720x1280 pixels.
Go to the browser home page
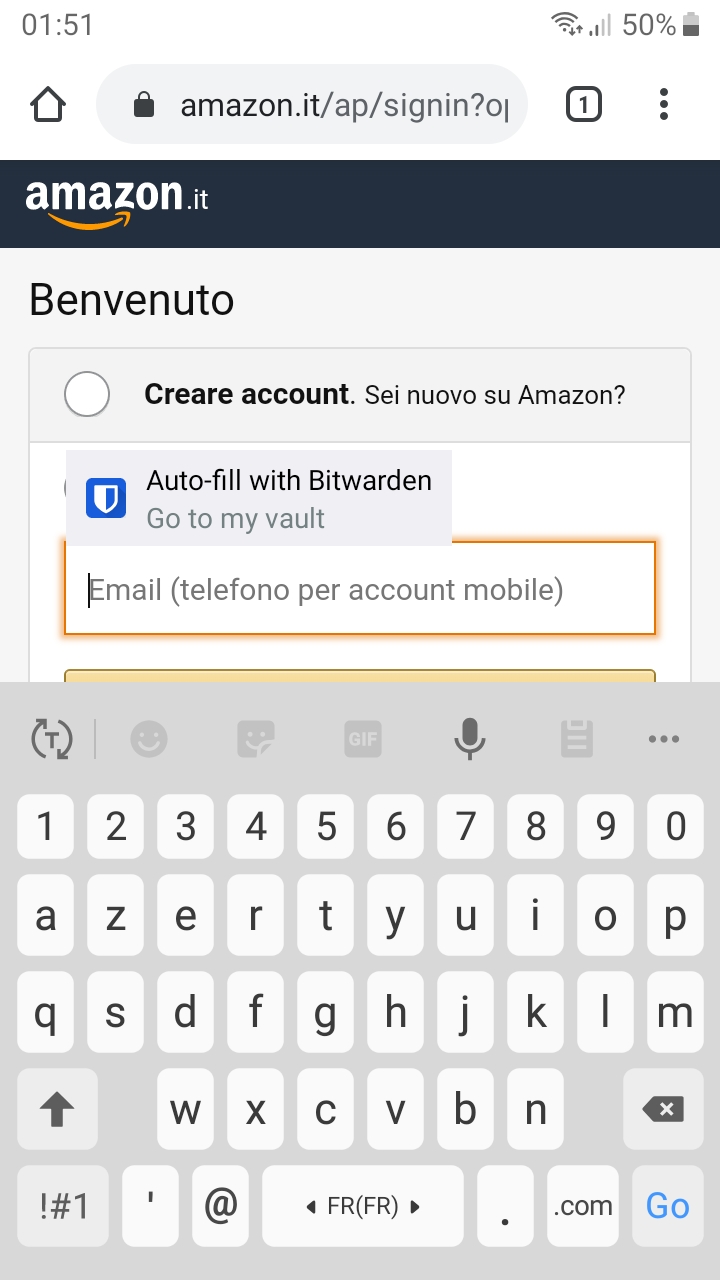click(48, 105)
